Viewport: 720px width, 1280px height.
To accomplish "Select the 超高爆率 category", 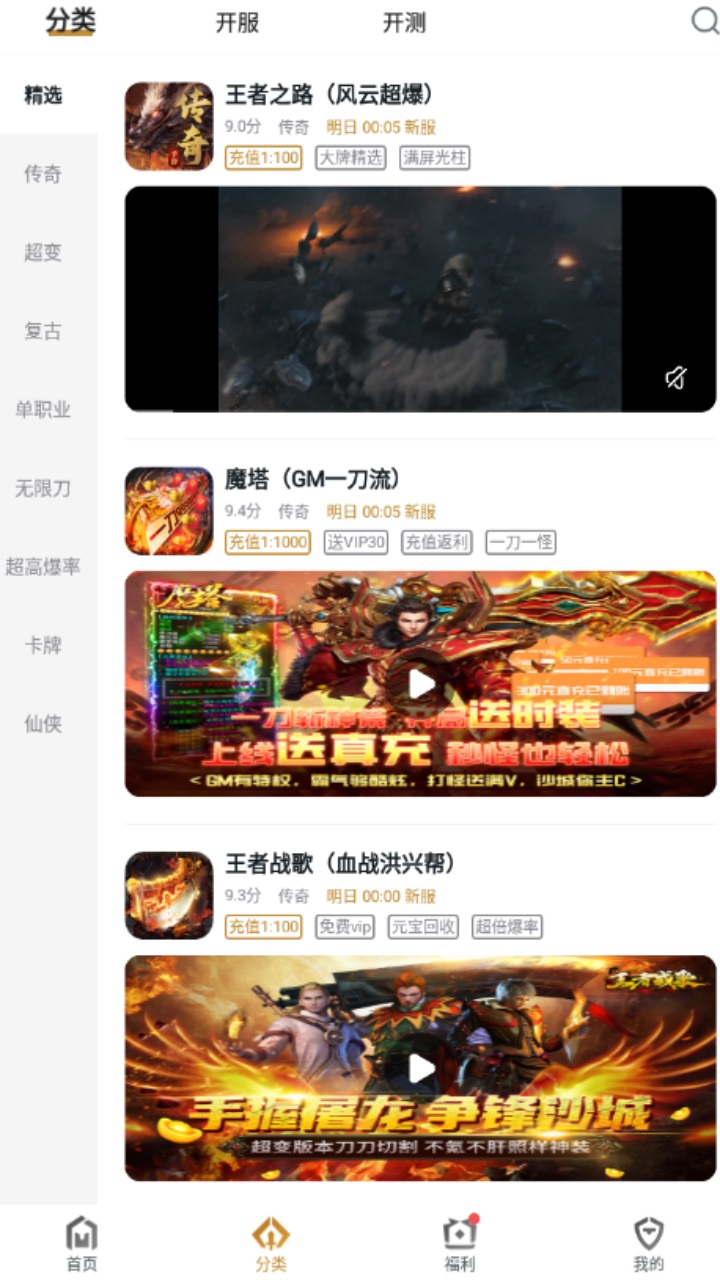I will [43, 567].
